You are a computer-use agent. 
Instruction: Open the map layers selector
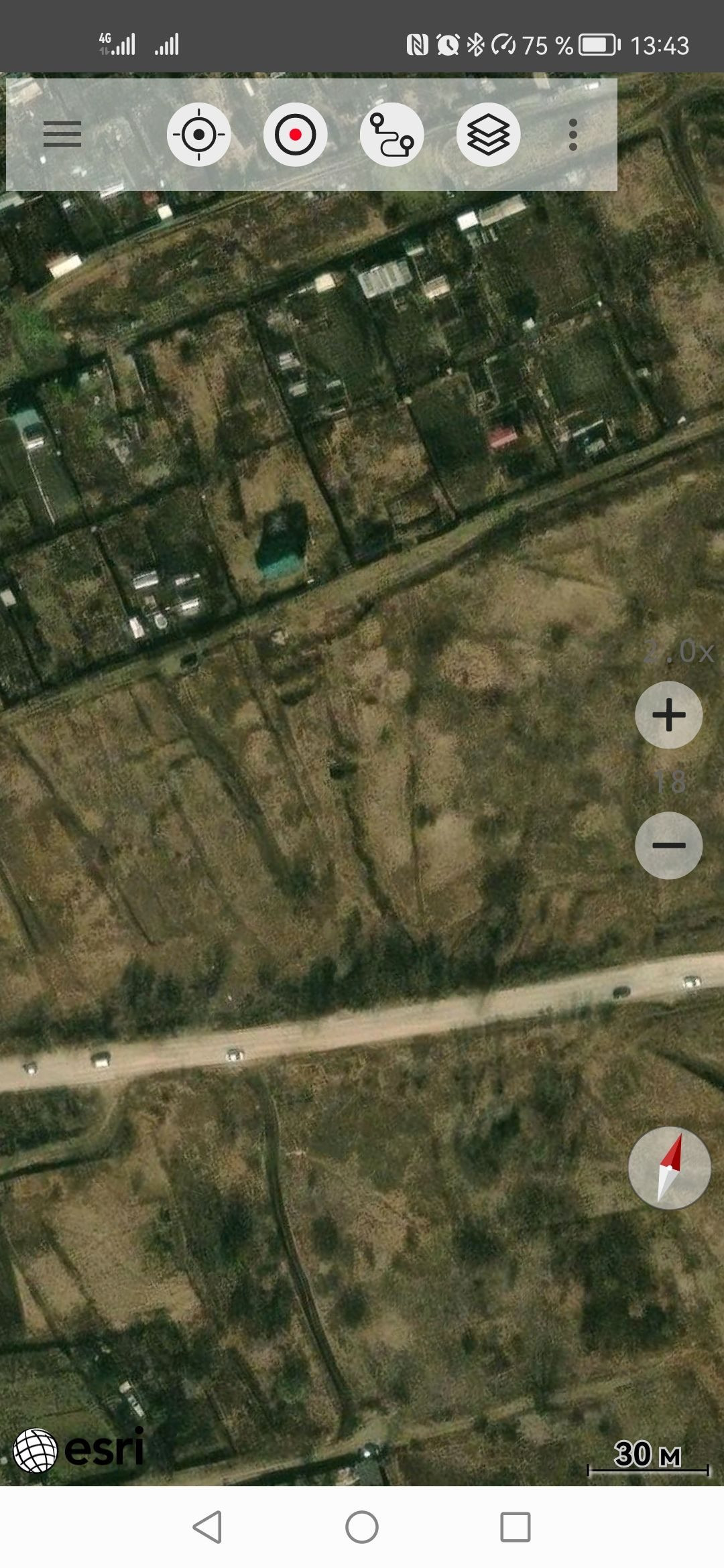pos(488,135)
